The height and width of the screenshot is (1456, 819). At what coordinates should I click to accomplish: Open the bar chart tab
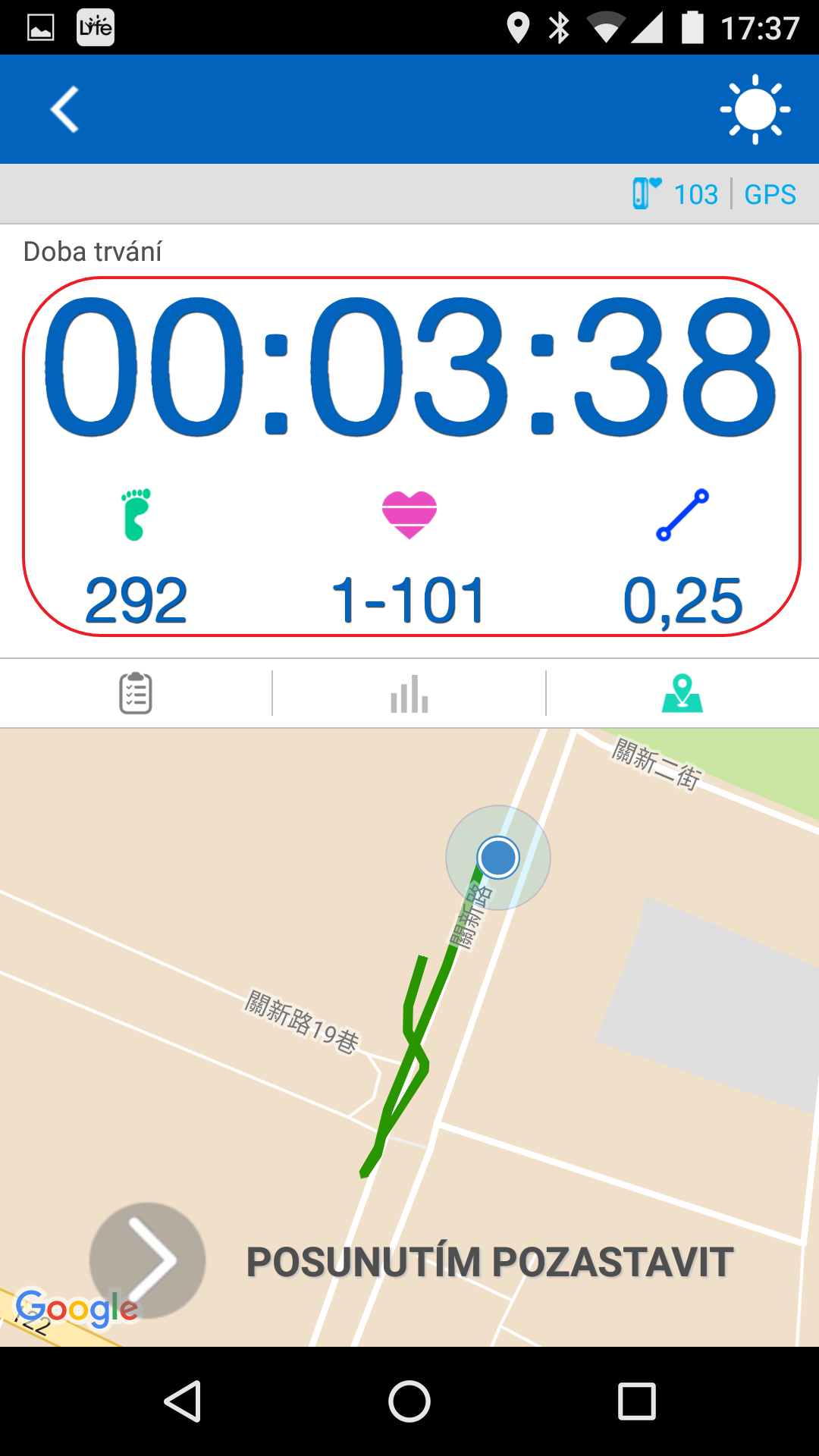409,693
